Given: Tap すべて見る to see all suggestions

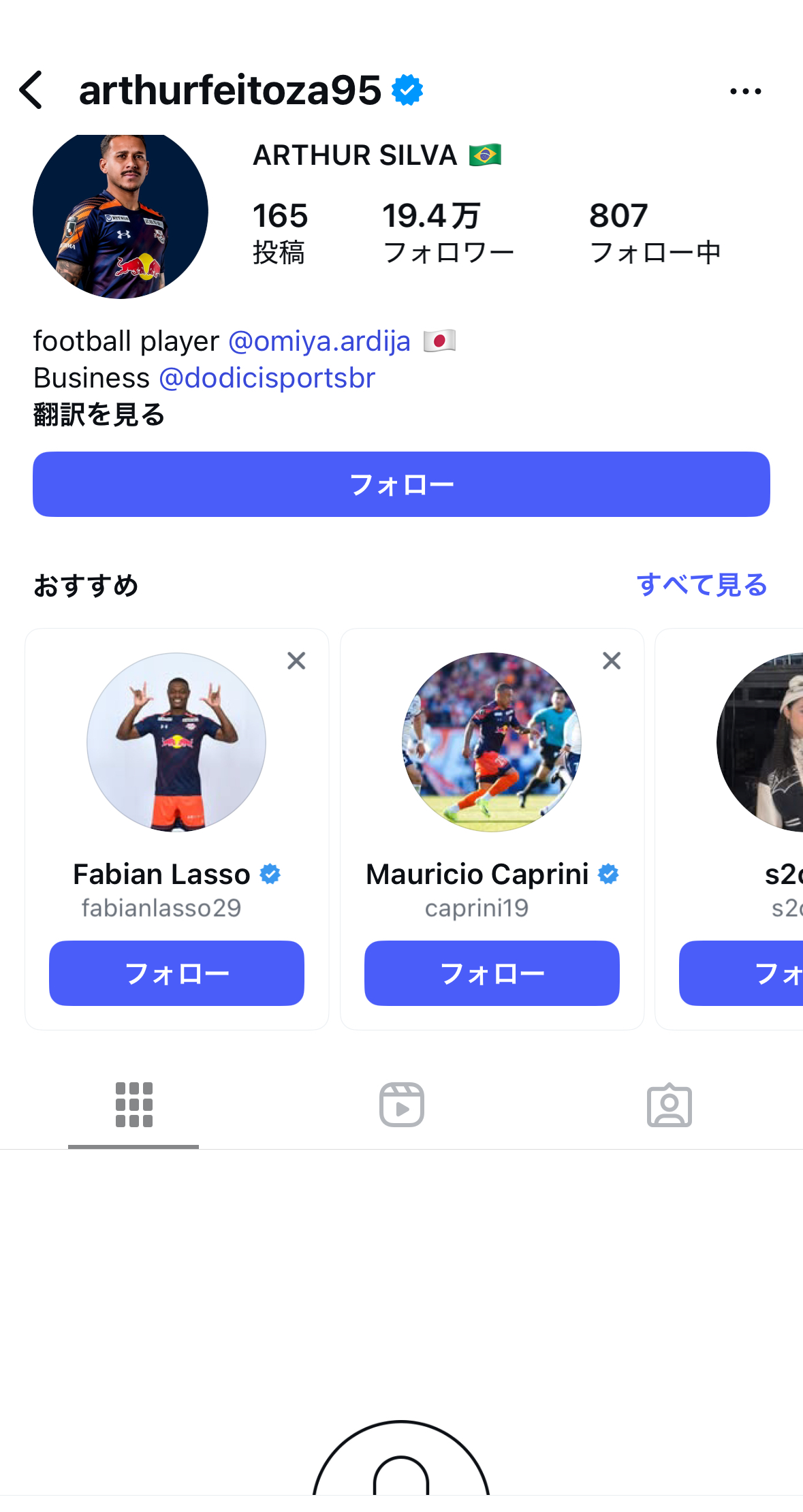Looking at the screenshot, I should tap(702, 585).
